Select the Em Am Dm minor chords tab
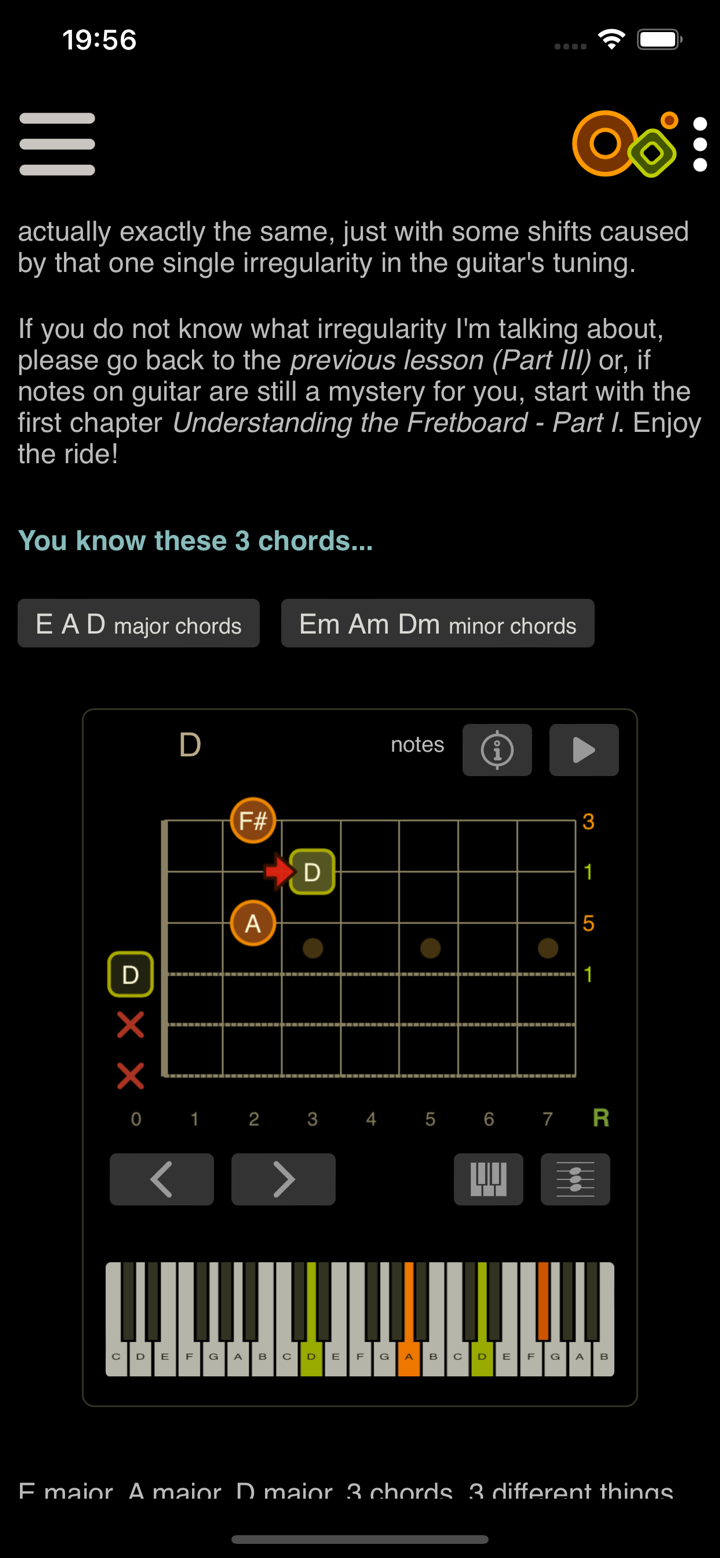Viewport: 720px width, 1558px height. coord(437,623)
